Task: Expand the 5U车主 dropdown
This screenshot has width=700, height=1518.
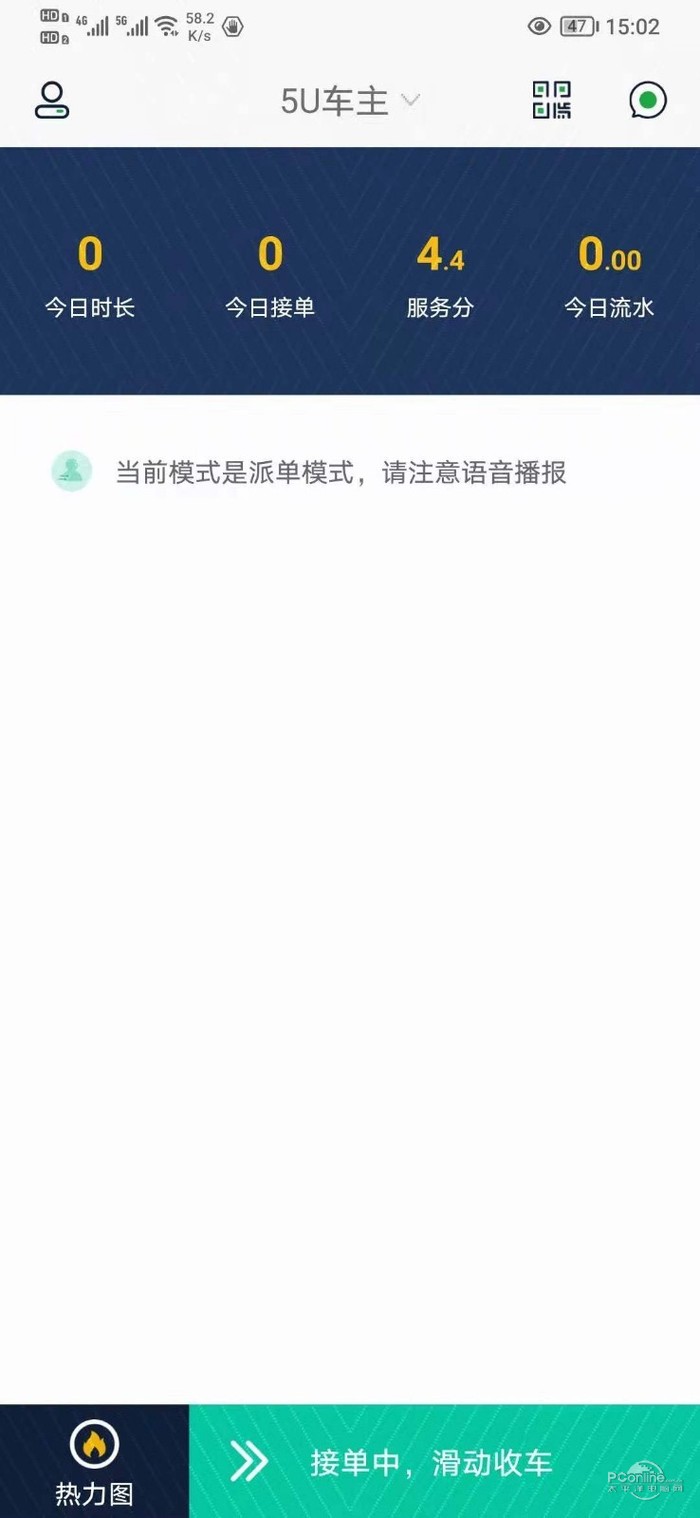Action: point(350,101)
